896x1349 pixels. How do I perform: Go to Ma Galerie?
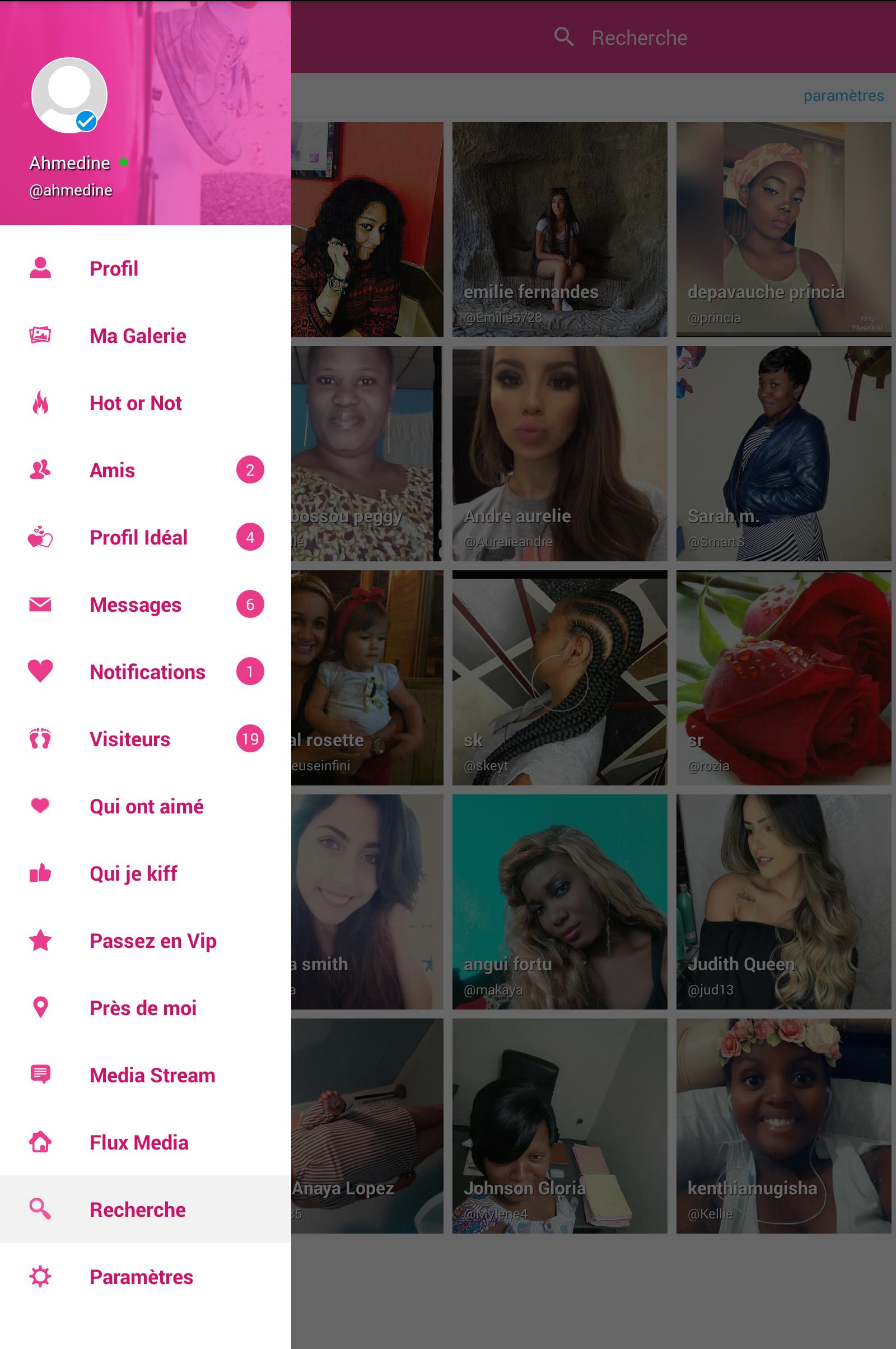(x=138, y=336)
